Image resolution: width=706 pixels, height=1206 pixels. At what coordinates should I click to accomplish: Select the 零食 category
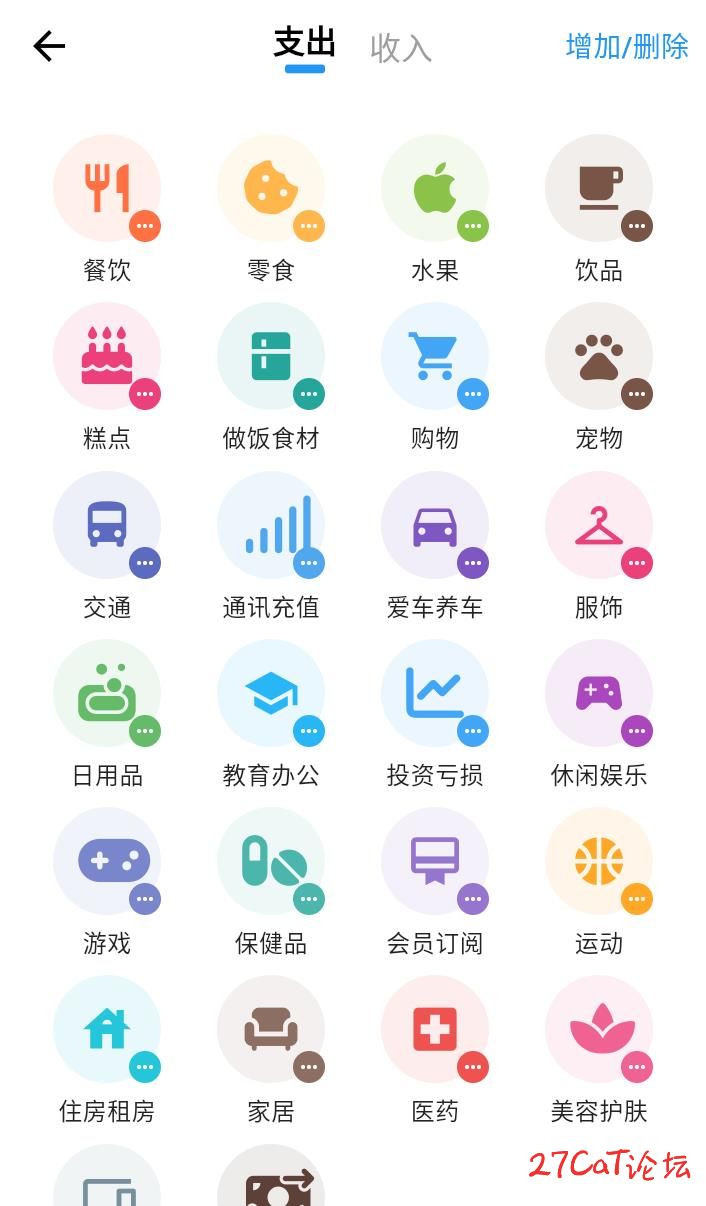(271, 189)
